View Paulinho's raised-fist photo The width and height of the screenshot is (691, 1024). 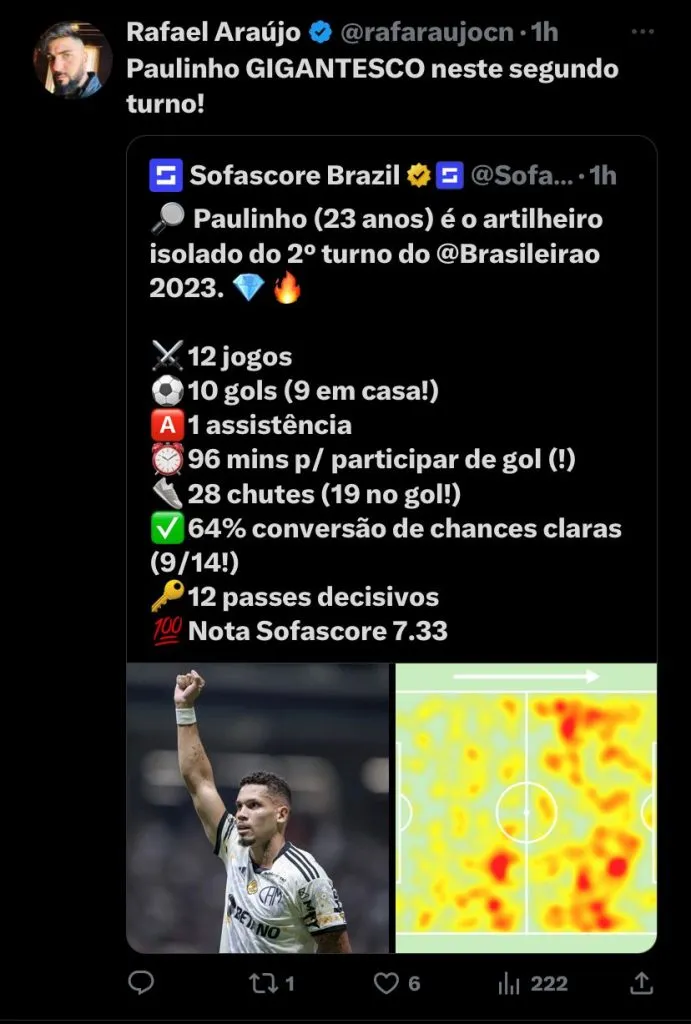click(x=257, y=807)
